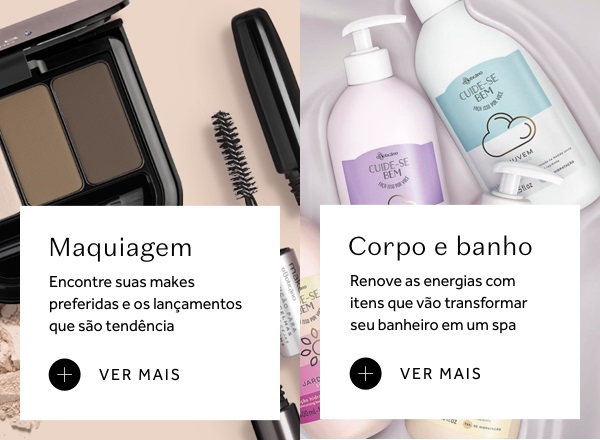Open the Corpo e banho image tile
Image resolution: width=600 pixels, height=440 pixels.
tap(450, 100)
